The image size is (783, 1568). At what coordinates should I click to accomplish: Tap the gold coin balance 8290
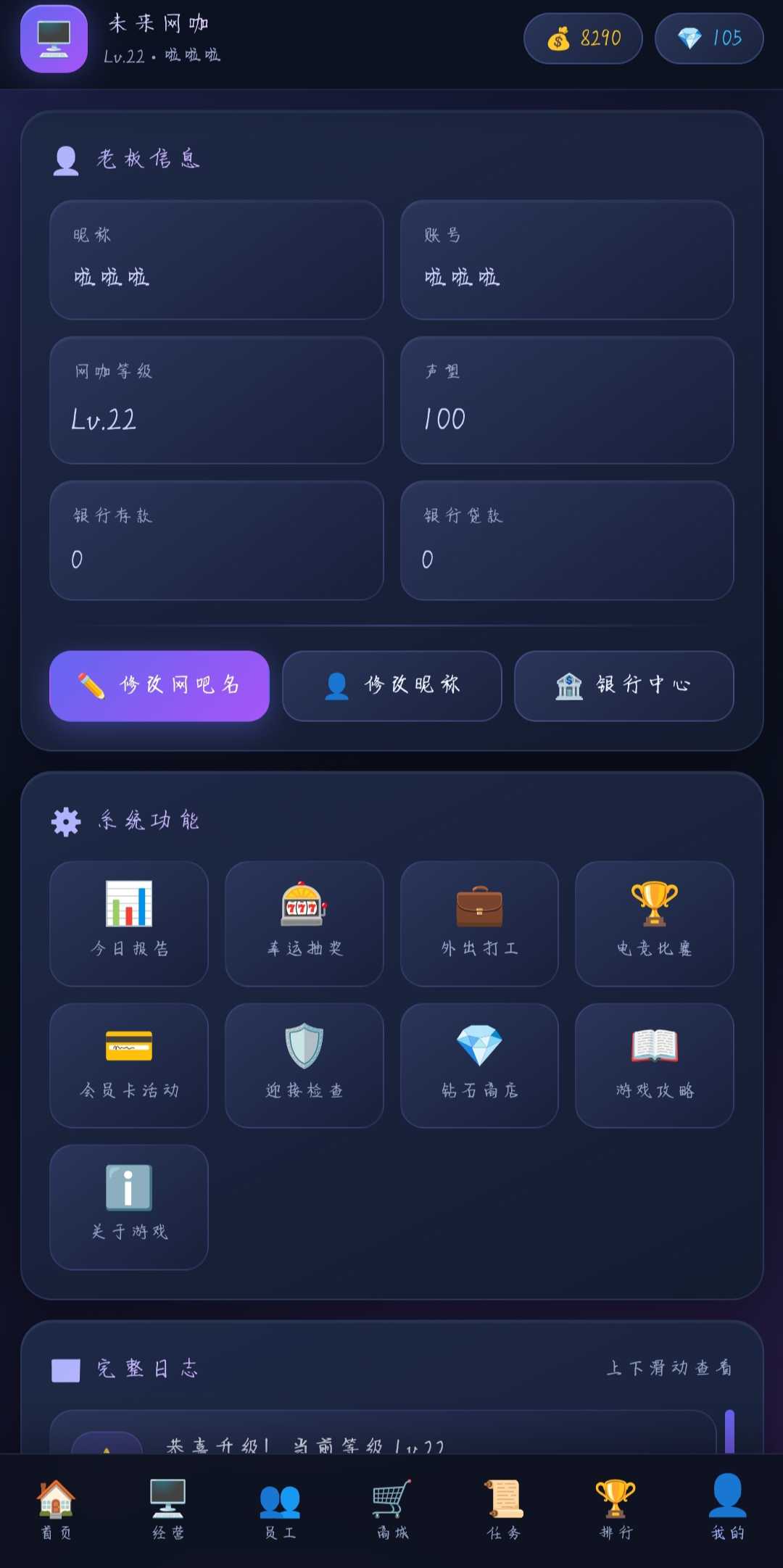pyautogui.click(x=583, y=38)
